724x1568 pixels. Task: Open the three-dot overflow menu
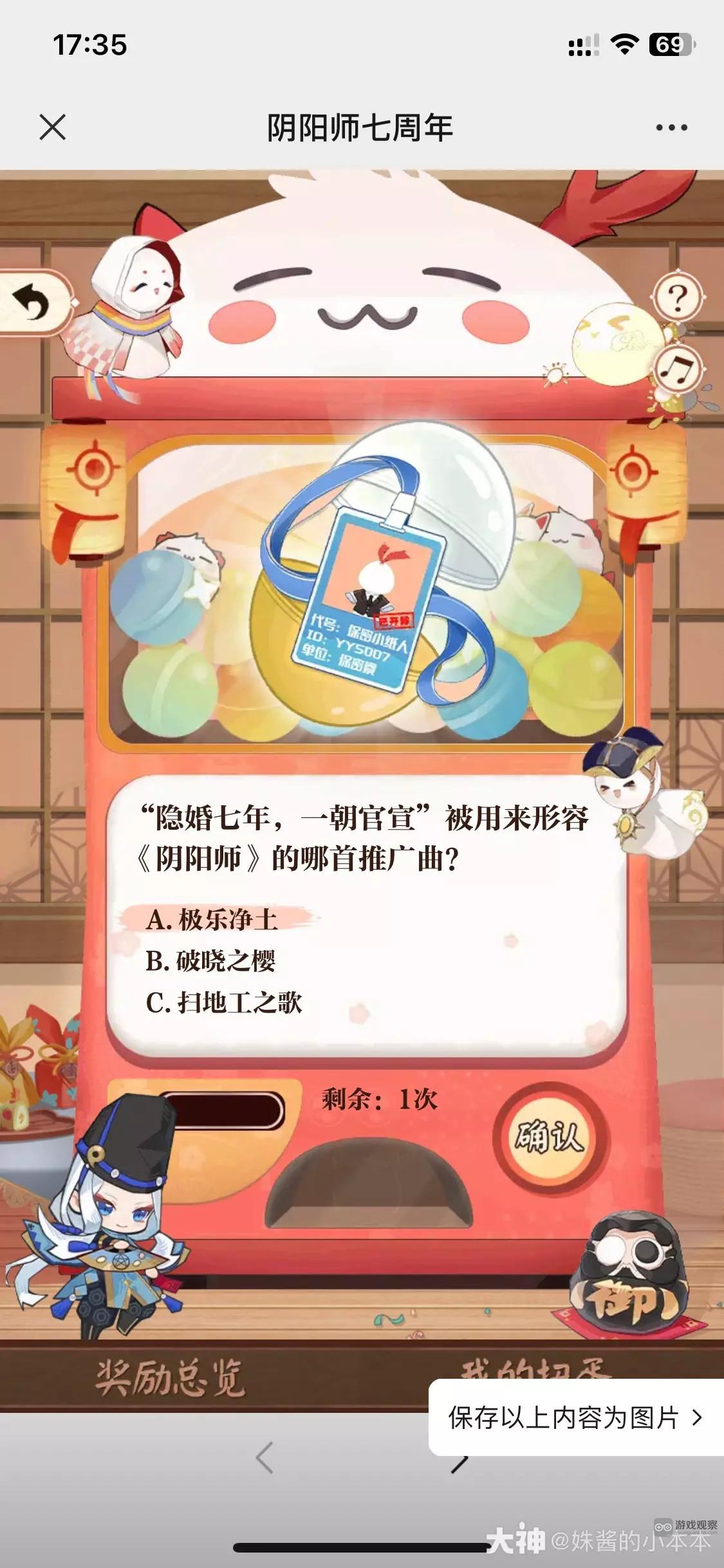click(671, 127)
